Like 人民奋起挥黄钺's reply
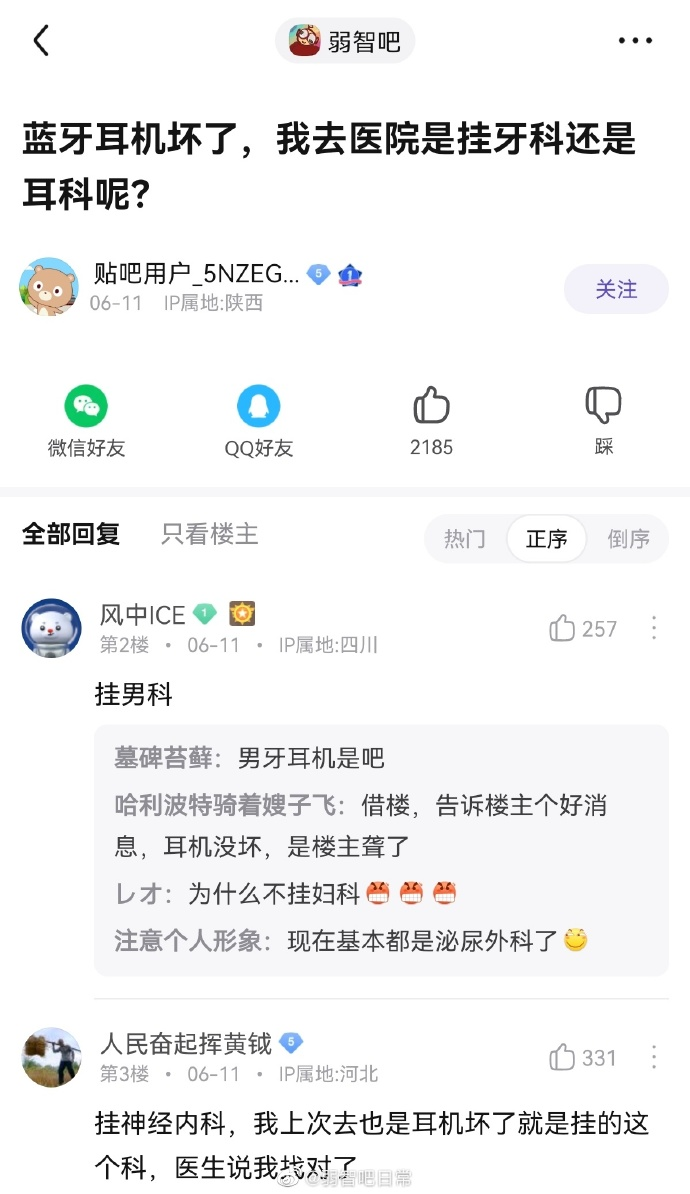 click(582, 1057)
